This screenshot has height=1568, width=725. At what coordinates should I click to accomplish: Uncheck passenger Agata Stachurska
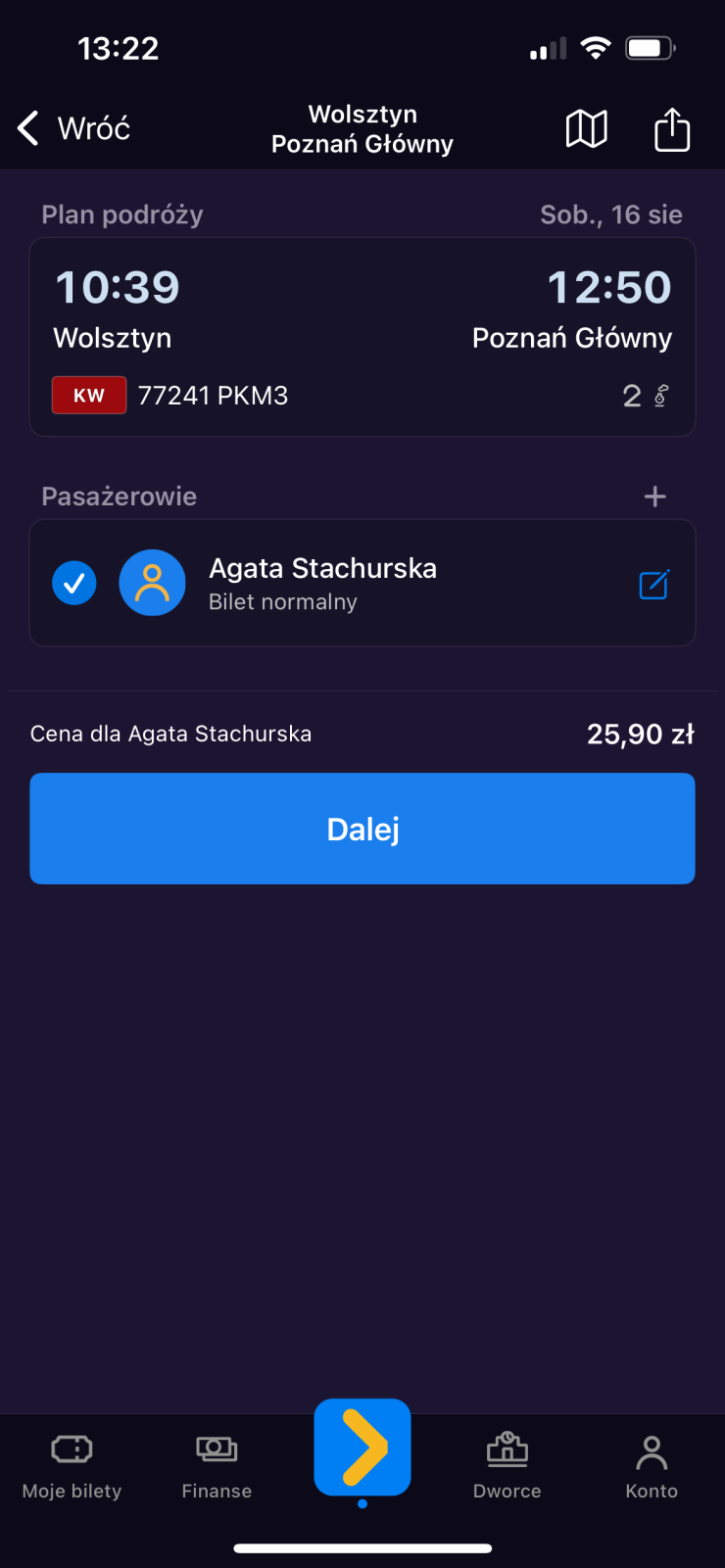(x=74, y=584)
